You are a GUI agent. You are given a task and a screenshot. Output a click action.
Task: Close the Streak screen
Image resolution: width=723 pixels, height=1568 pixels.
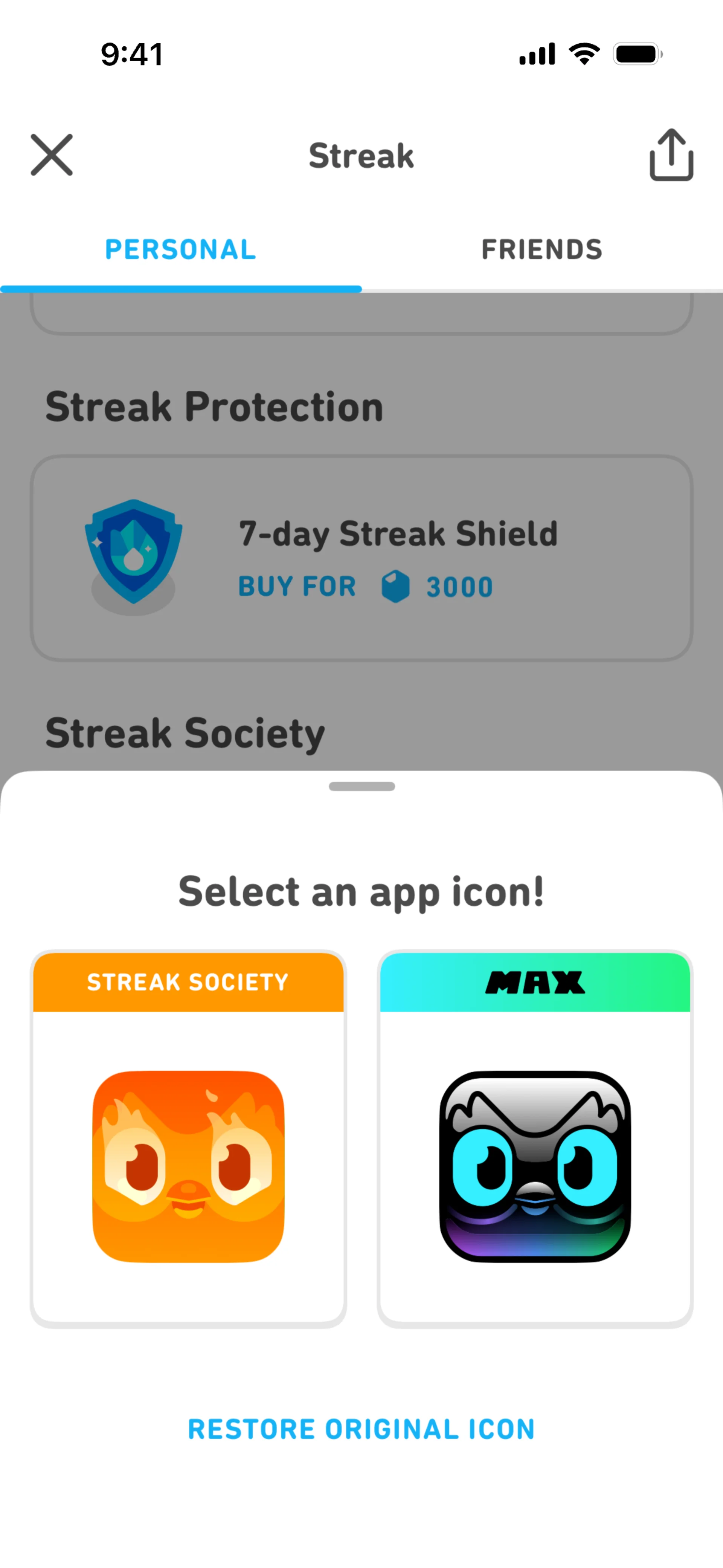click(x=52, y=155)
